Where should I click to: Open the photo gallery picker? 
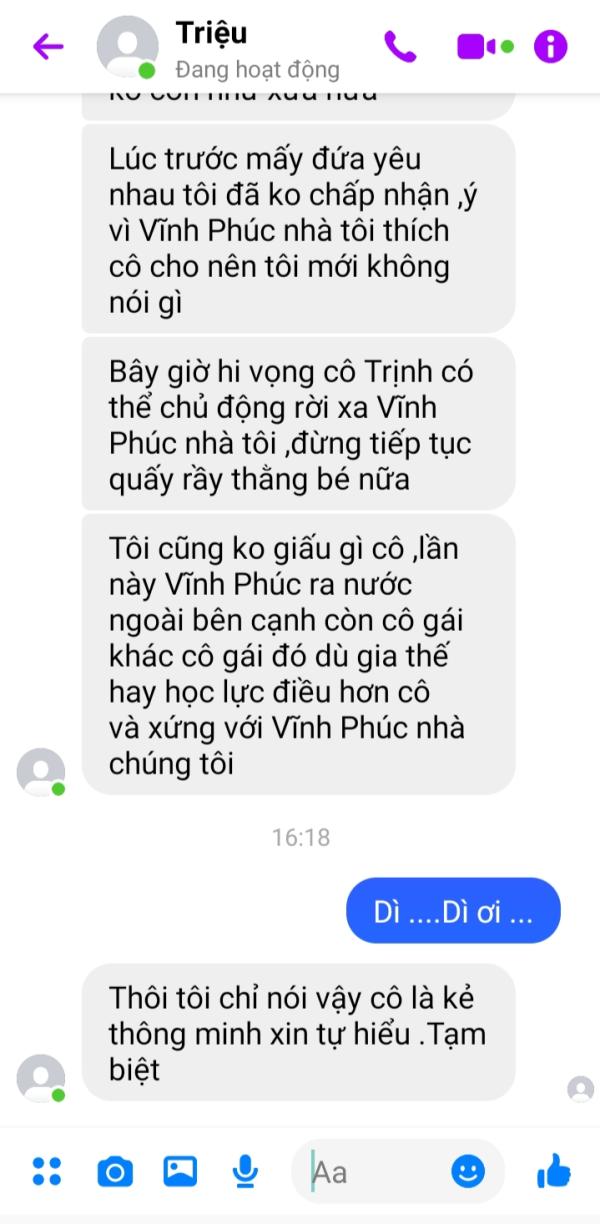click(x=180, y=1171)
